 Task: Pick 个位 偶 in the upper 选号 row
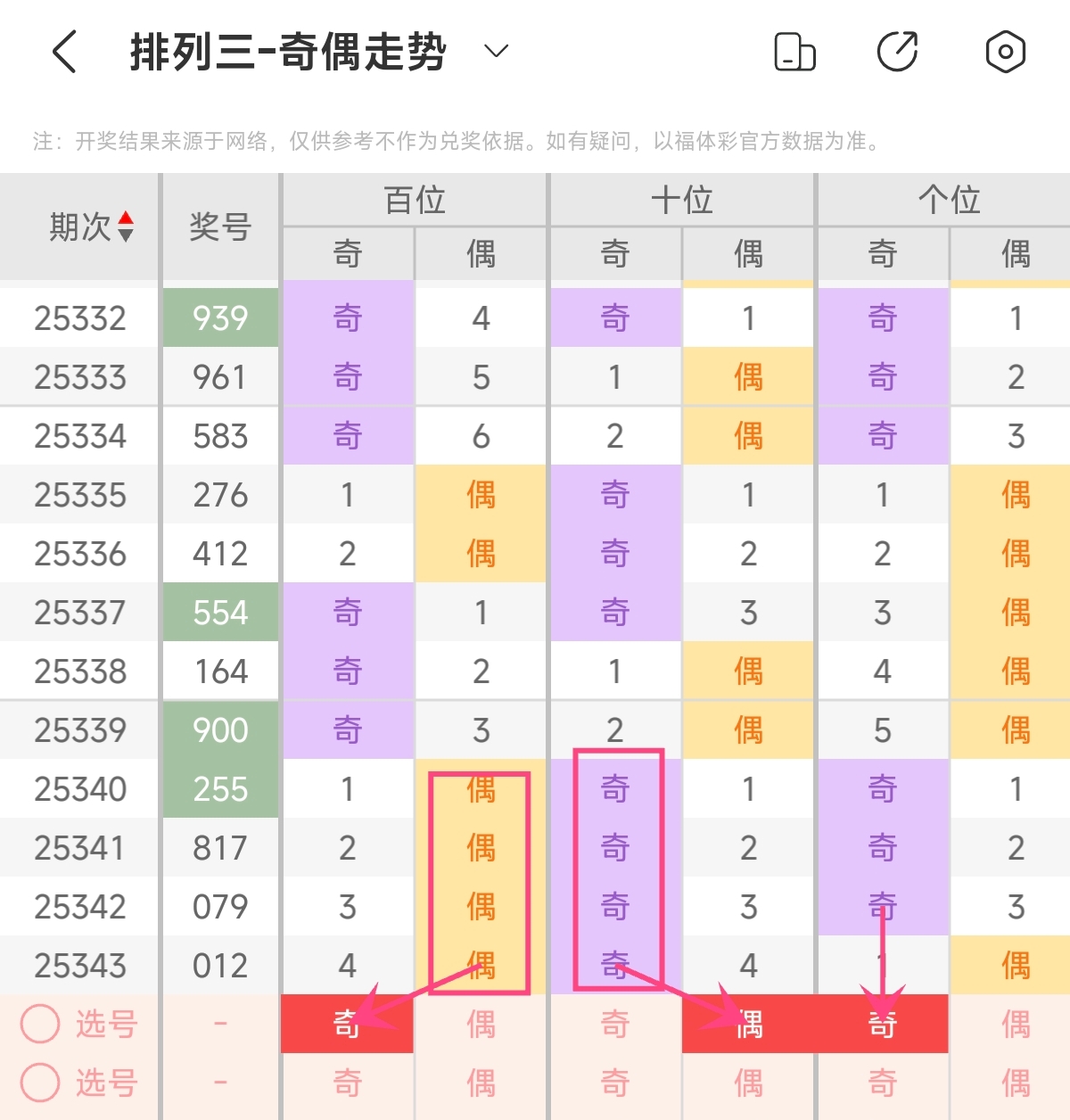tap(1015, 1024)
